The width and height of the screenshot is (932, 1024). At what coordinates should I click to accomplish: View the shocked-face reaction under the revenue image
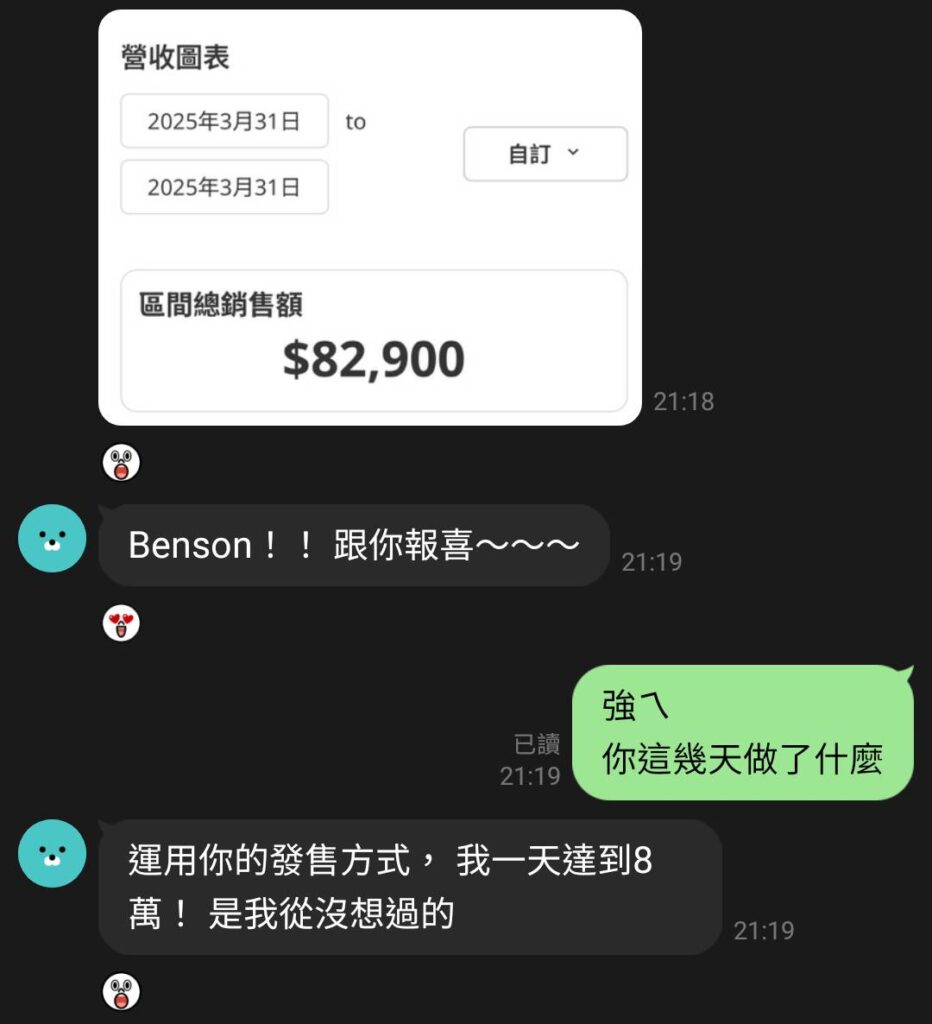click(x=121, y=463)
